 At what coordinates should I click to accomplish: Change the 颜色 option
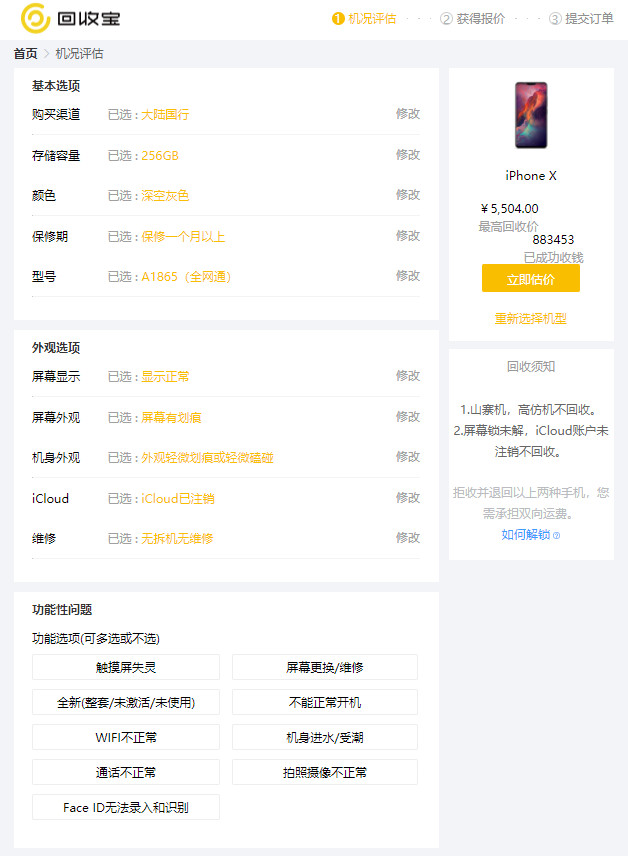click(407, 195)
